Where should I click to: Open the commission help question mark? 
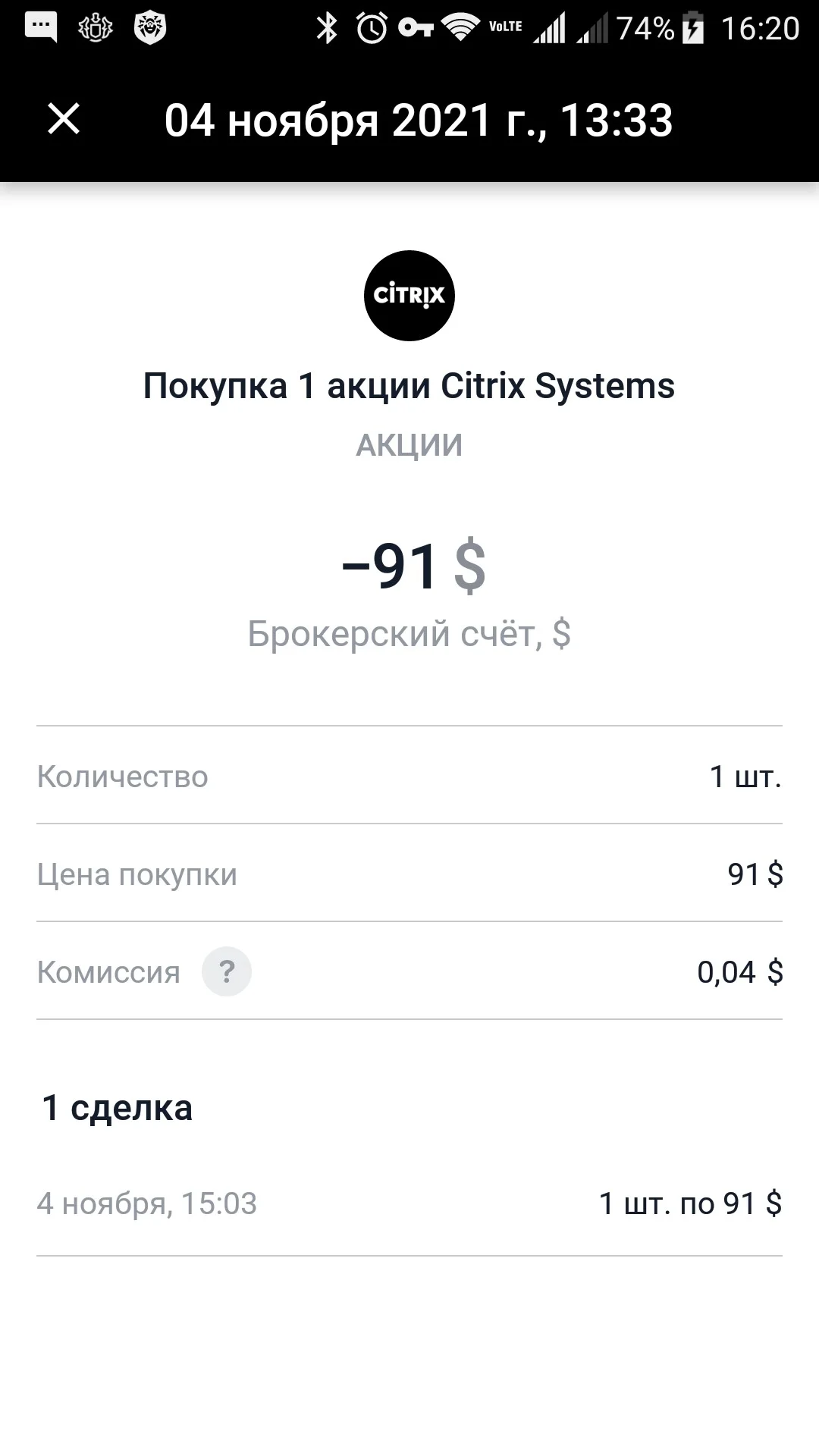tap(226, 971)
